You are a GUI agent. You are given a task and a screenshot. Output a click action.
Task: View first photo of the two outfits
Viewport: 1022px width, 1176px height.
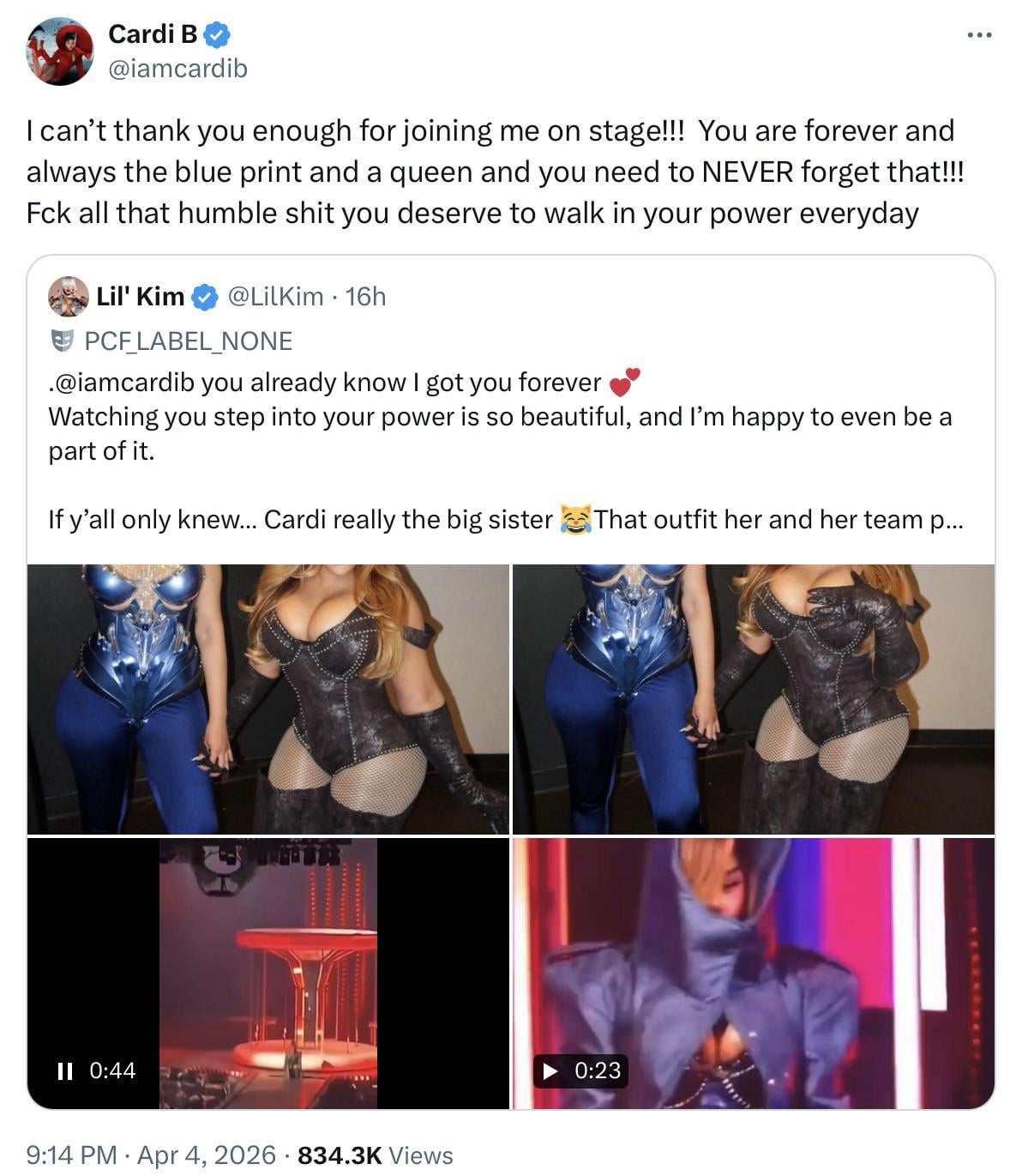268,698
